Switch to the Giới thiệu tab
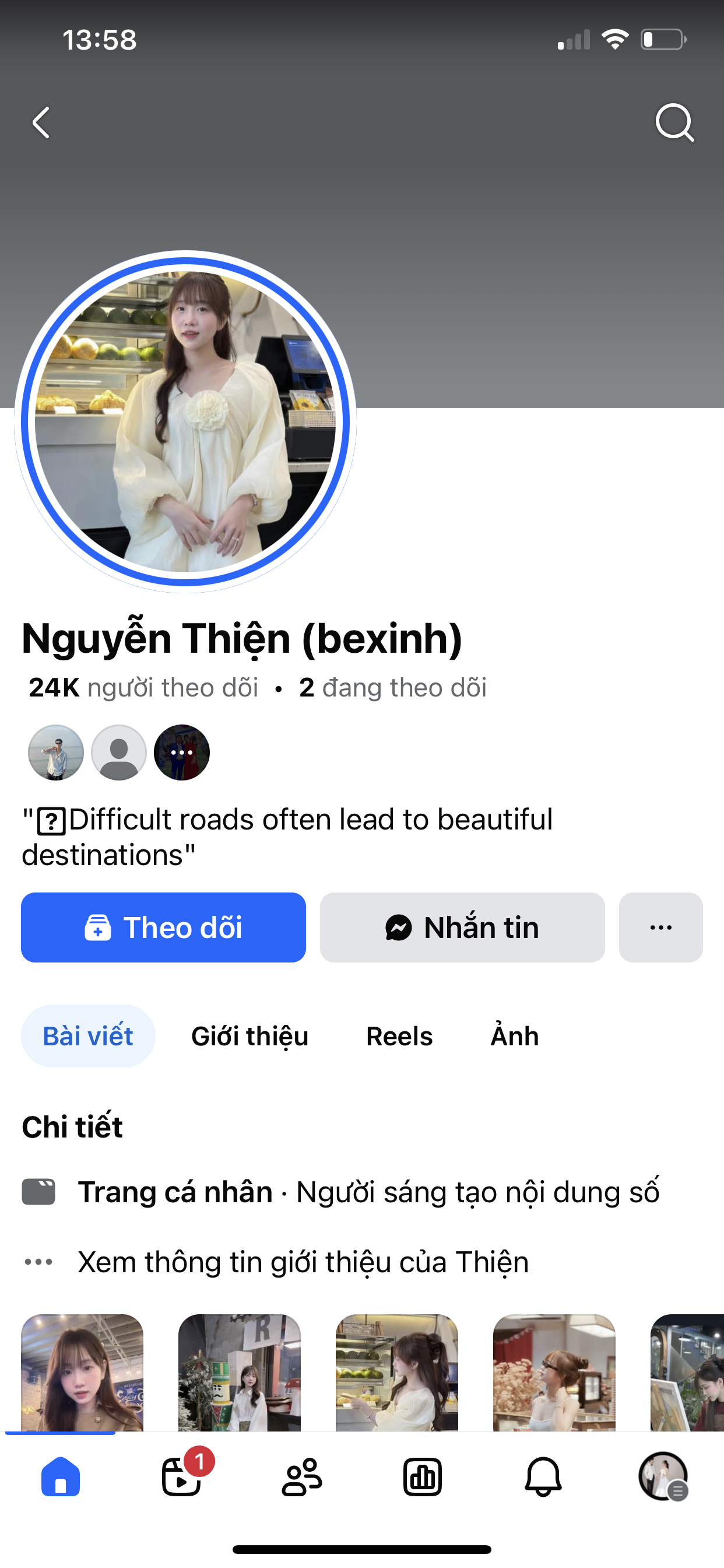 pos(249,1036)
